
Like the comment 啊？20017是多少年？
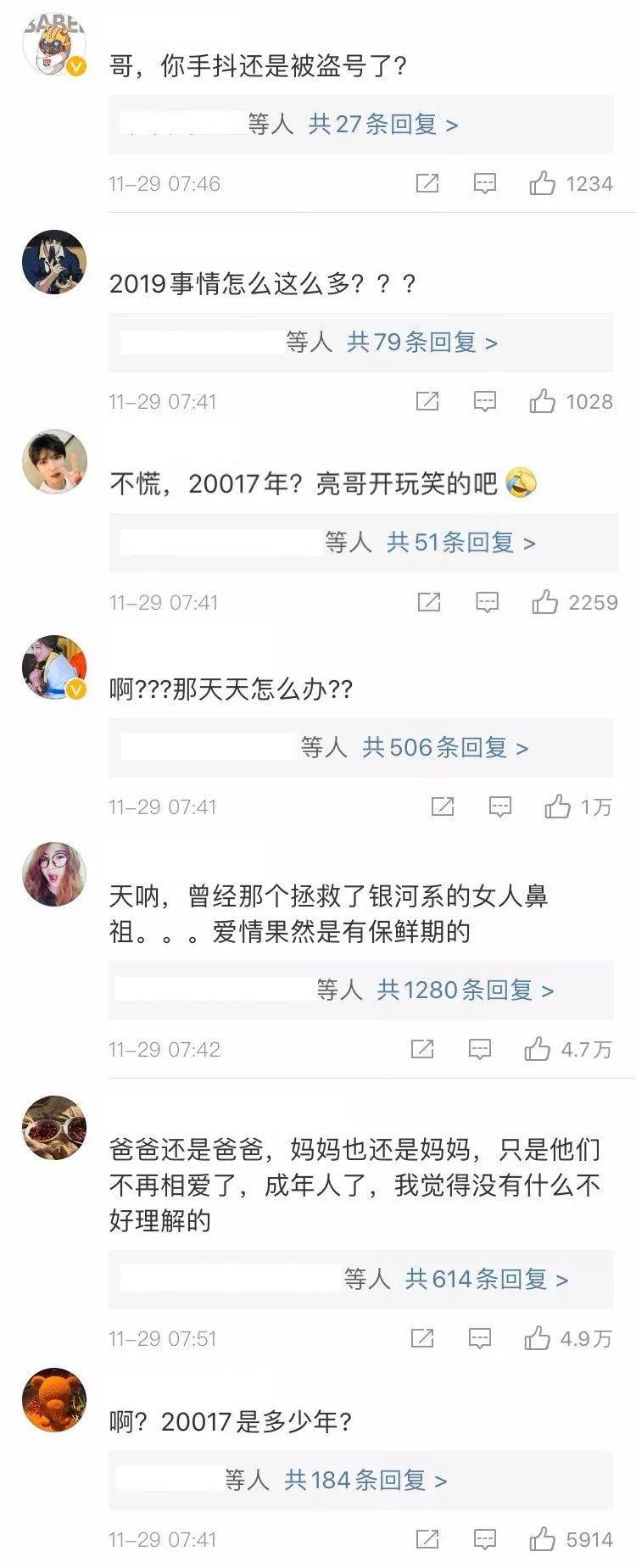[x=543, y=1539]
